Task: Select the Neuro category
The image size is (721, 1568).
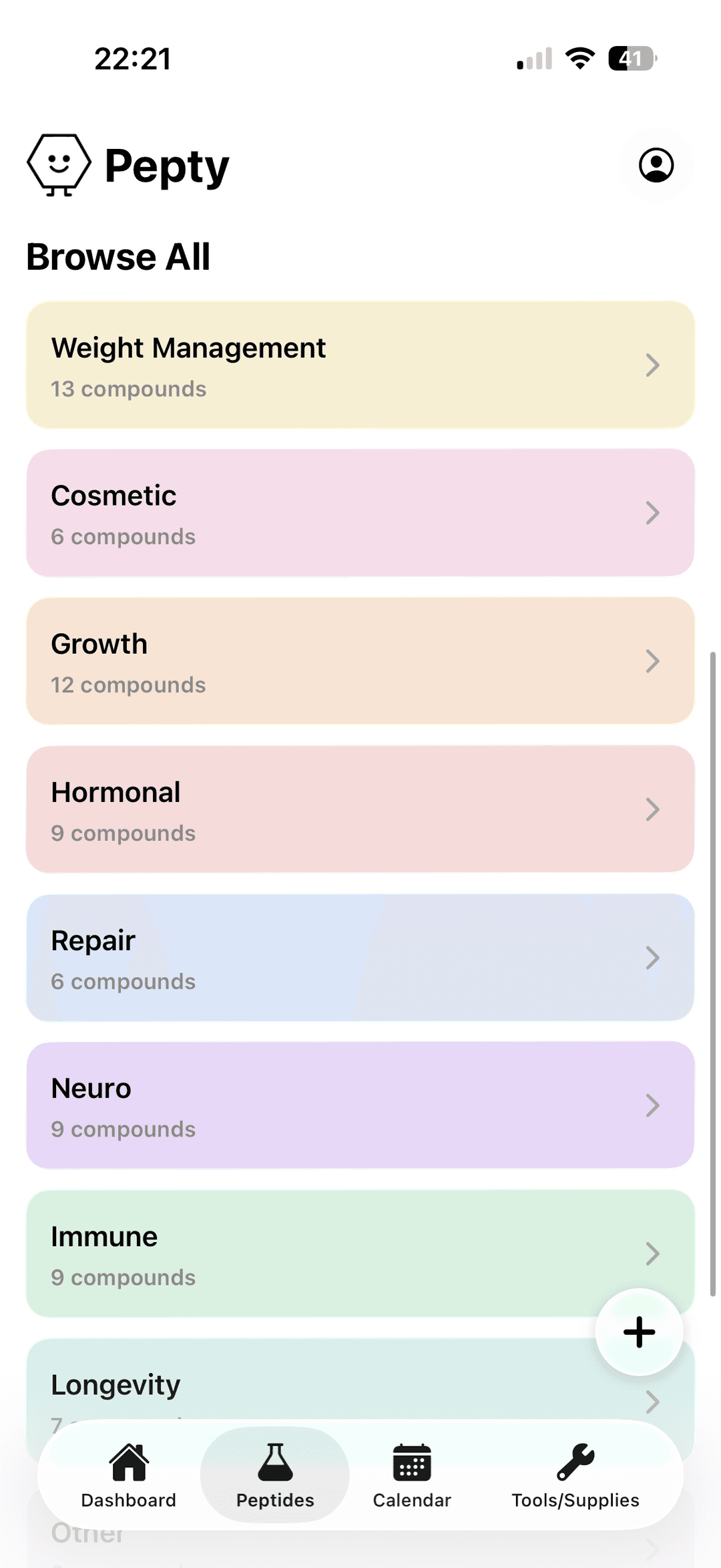Action: (x=360, y=1106)
